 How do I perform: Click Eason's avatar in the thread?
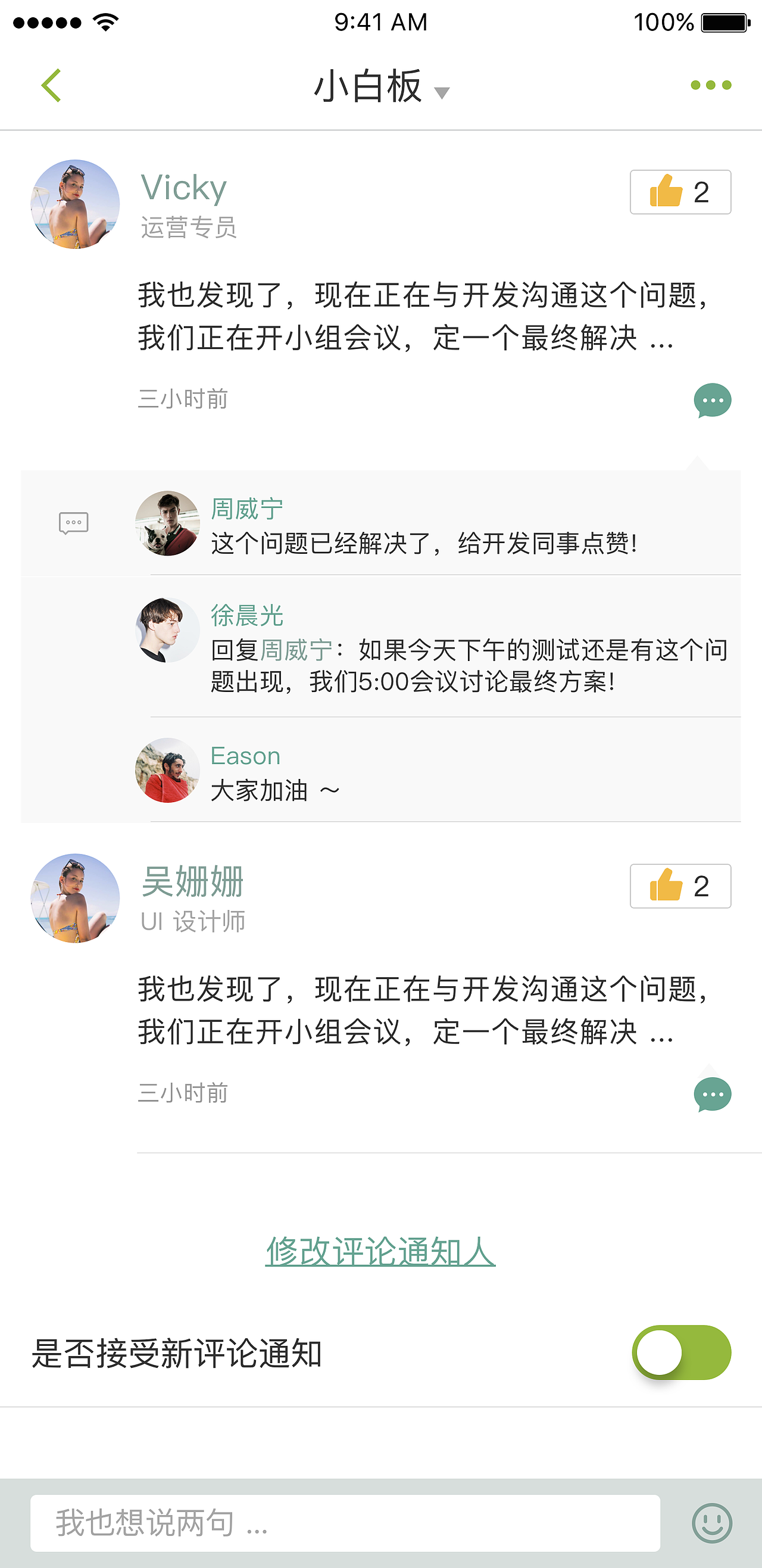pos(167,771)
